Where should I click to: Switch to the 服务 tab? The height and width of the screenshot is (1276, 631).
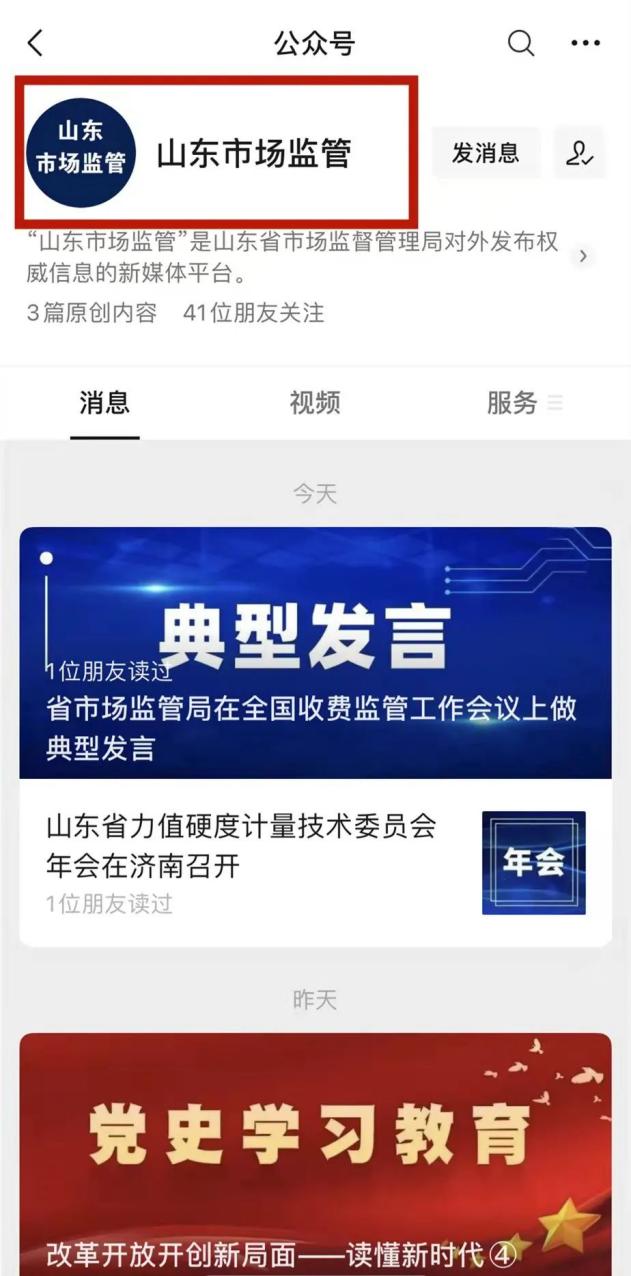(513, 403)
